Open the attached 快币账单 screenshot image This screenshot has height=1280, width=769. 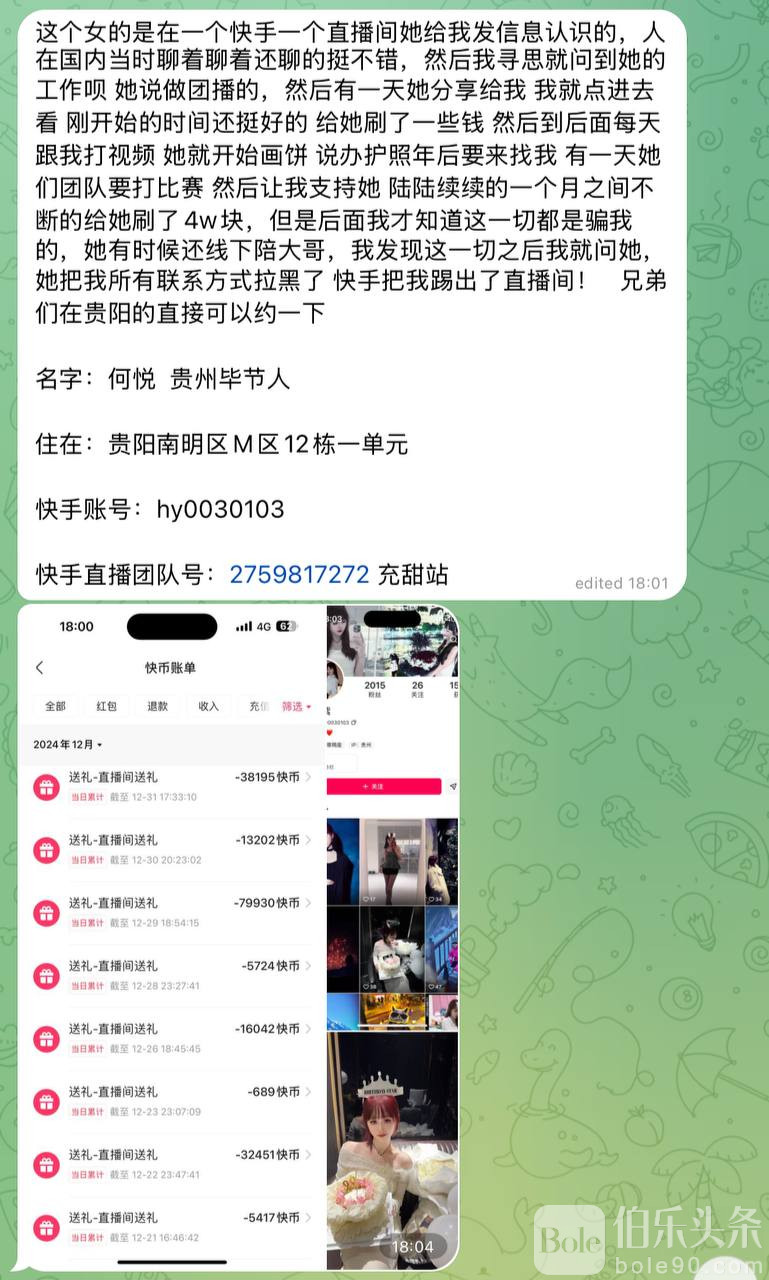pos(172,940)
